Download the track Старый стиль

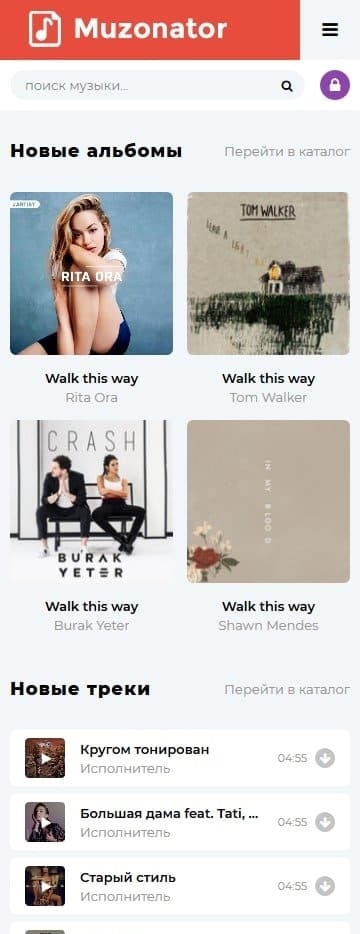[x=325, y=886]
